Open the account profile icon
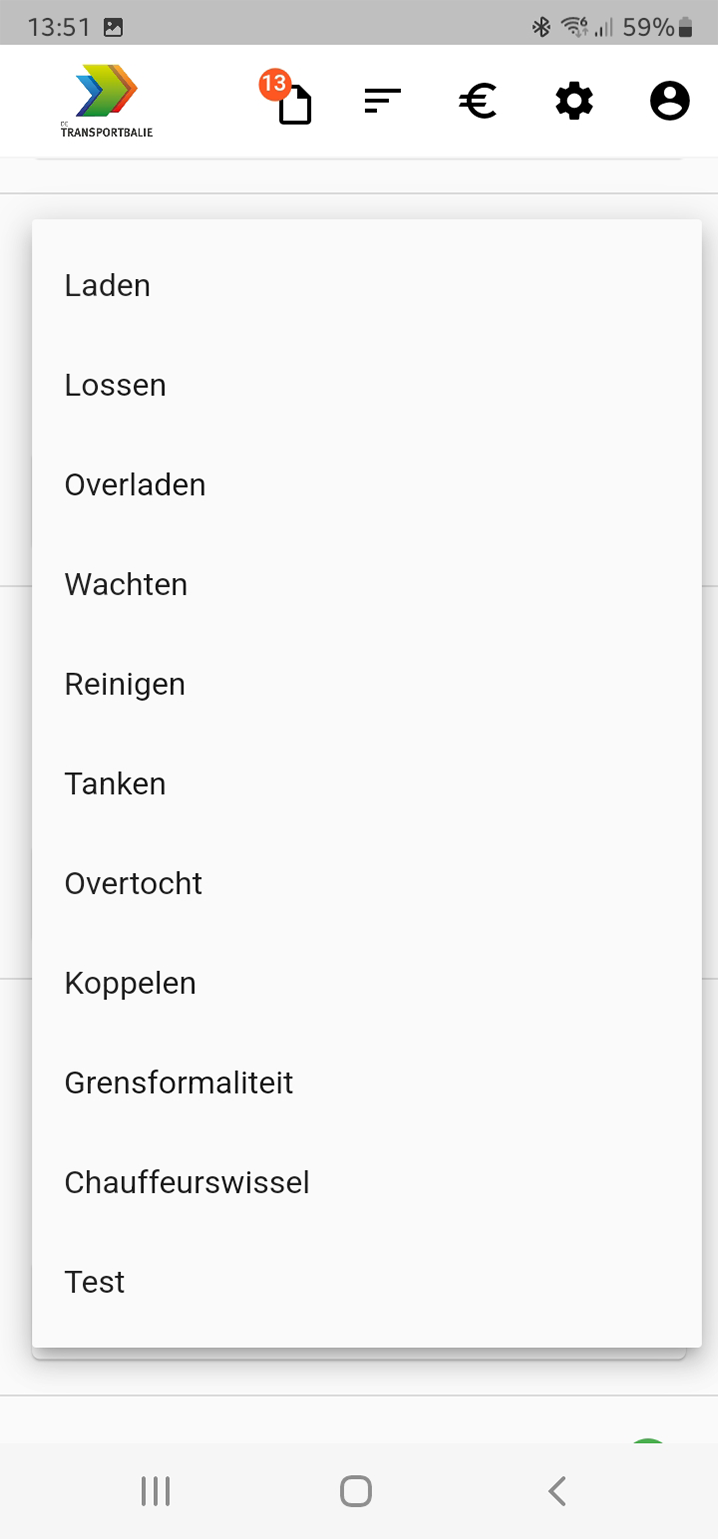The image size is (718, 1539). click(670, 101)
